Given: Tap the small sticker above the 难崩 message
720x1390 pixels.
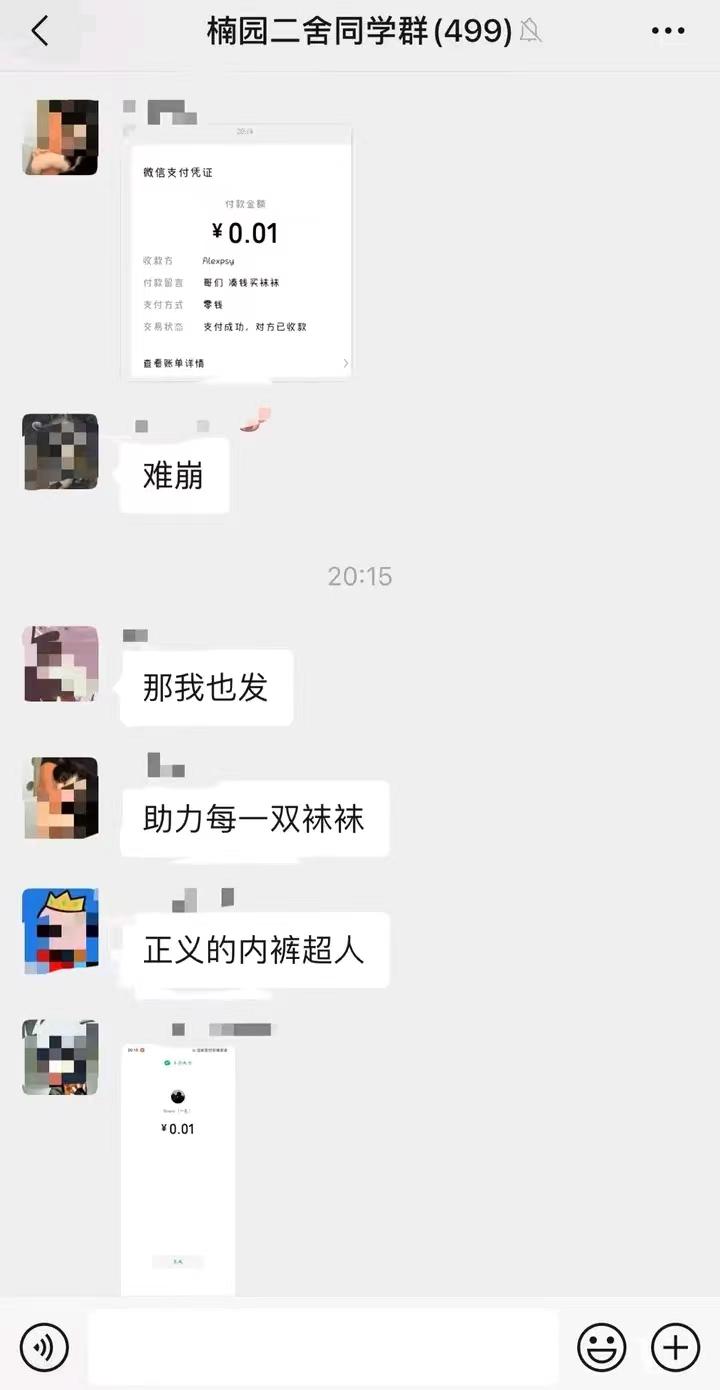Looking at the screenshot, I should click(x=254, y=420).
